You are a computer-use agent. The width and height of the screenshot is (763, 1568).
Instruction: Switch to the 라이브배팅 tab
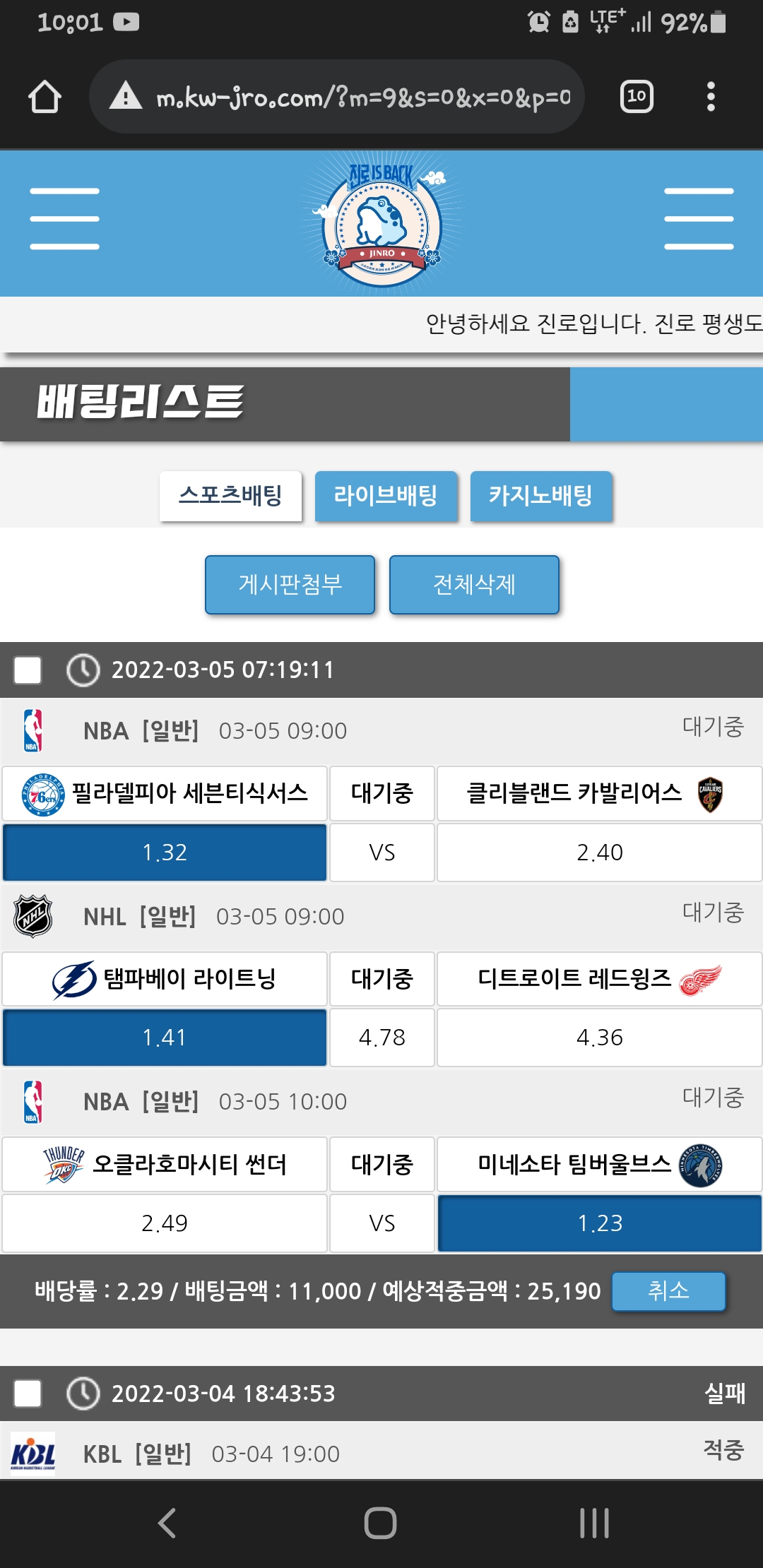pos(386,496)
